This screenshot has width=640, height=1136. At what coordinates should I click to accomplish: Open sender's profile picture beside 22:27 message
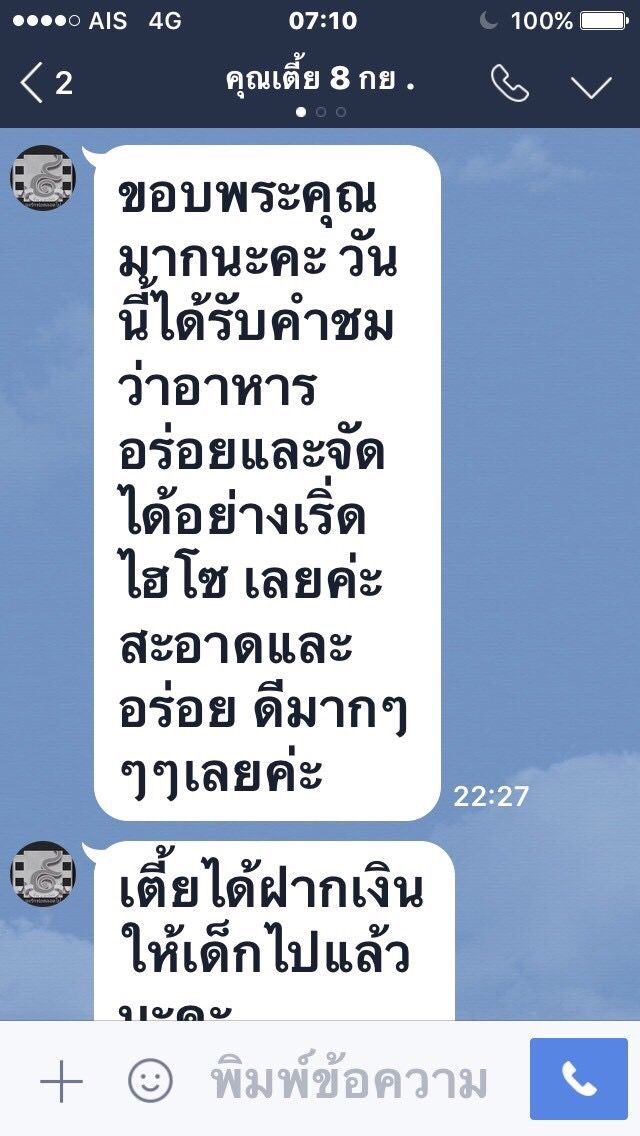43,177
